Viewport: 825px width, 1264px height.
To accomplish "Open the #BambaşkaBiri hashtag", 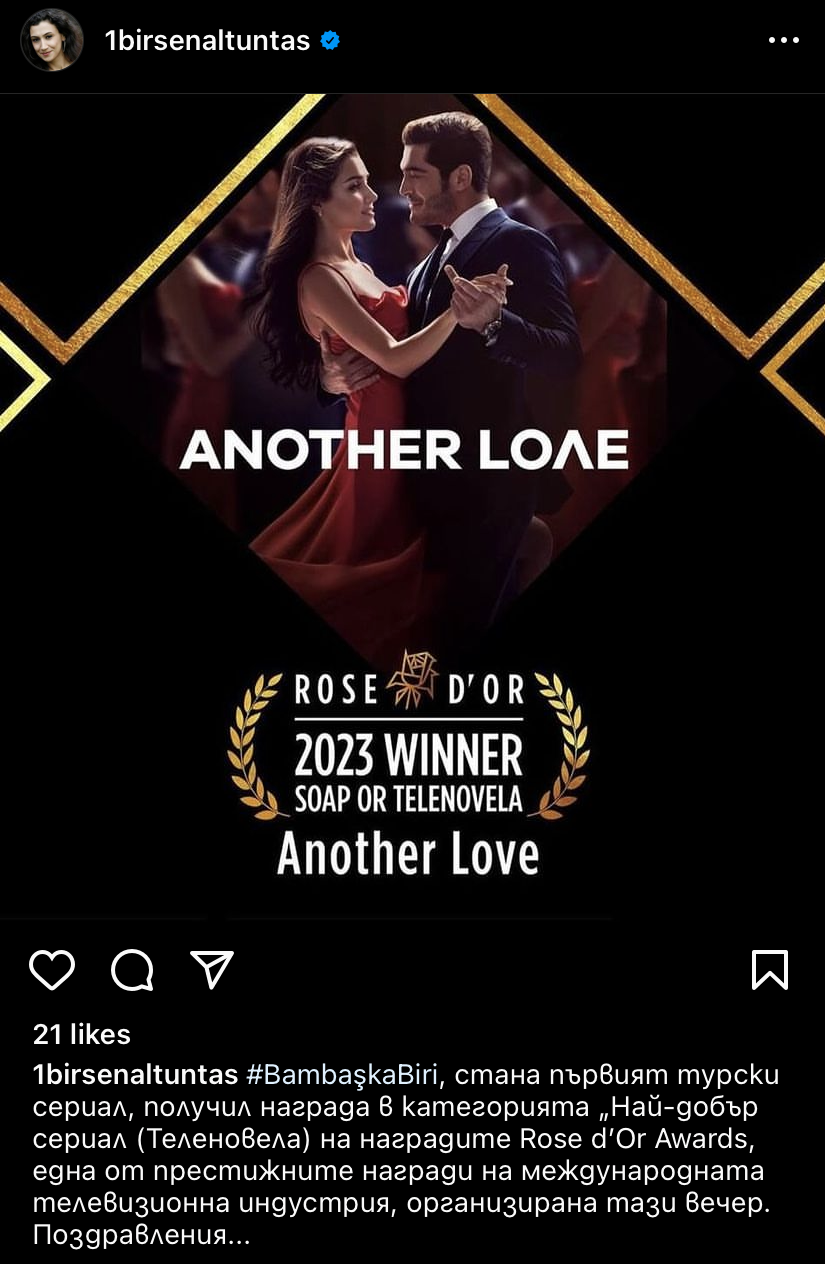I will point(342,1076).
